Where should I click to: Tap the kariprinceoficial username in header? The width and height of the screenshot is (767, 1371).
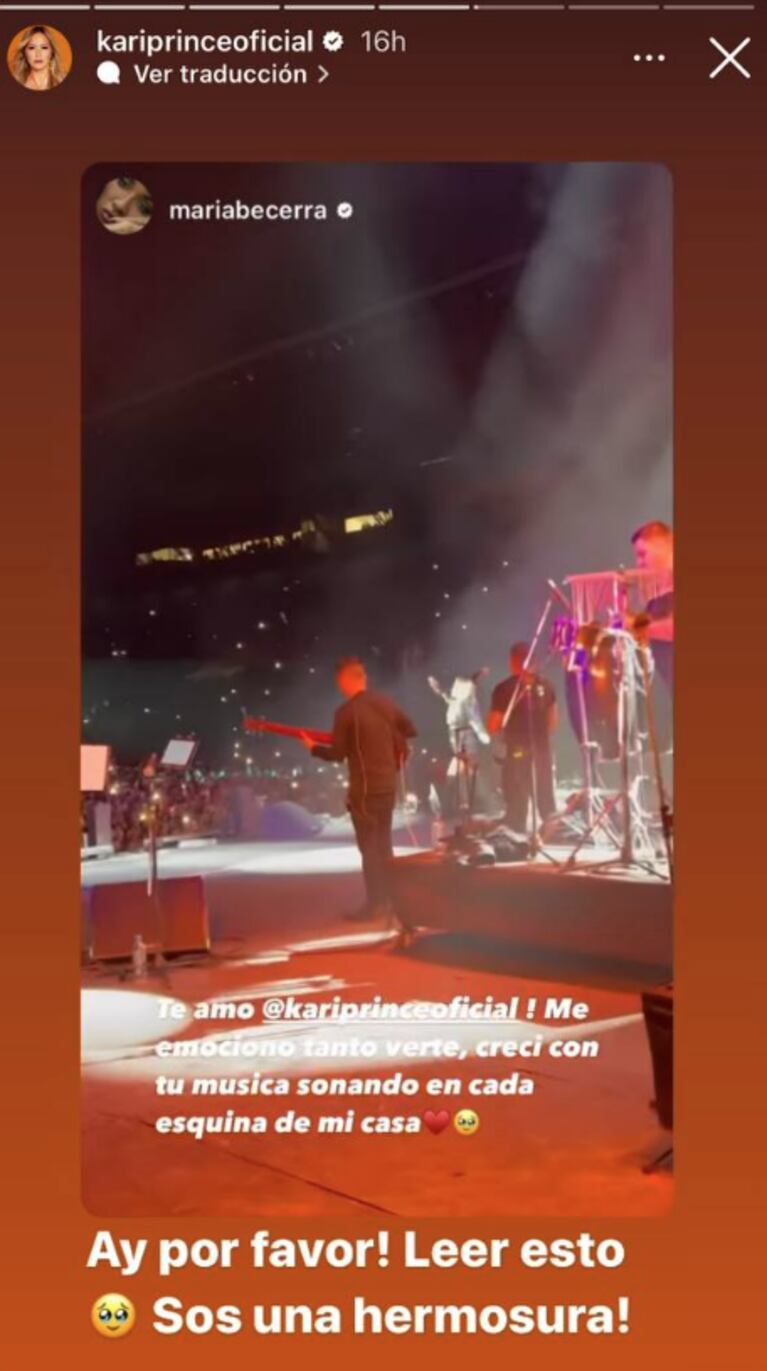[205, 42]
